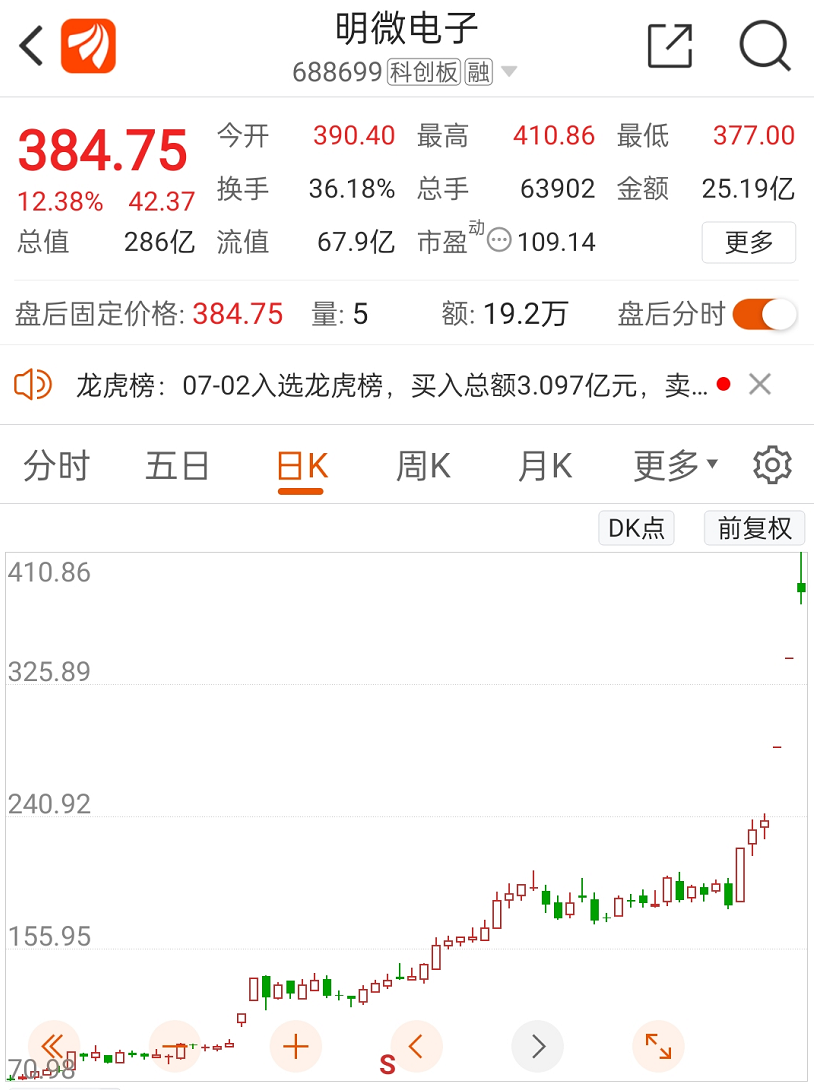
Task: Expand the chart to fullscreen
Action: [658, 1046]
